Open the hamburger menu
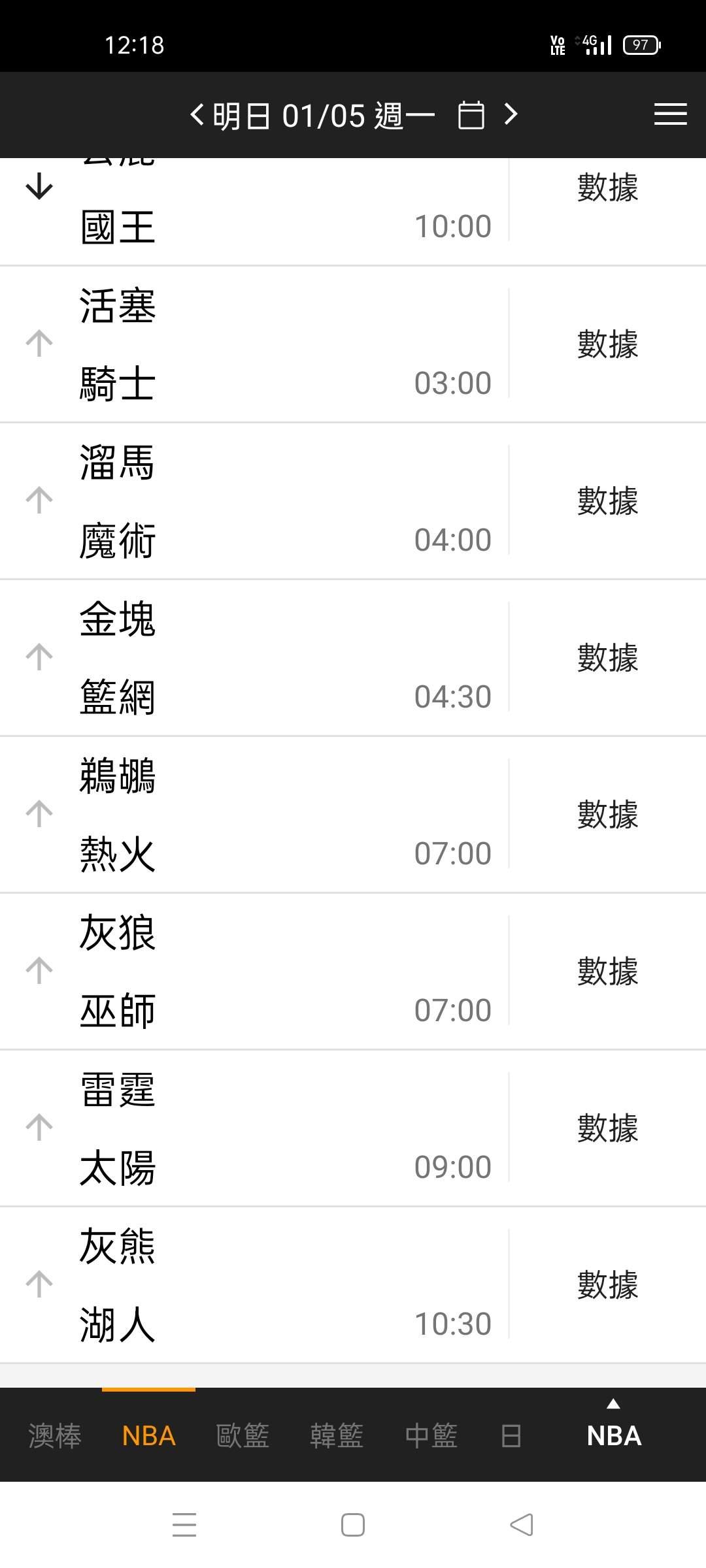 (x=670, y=114)
